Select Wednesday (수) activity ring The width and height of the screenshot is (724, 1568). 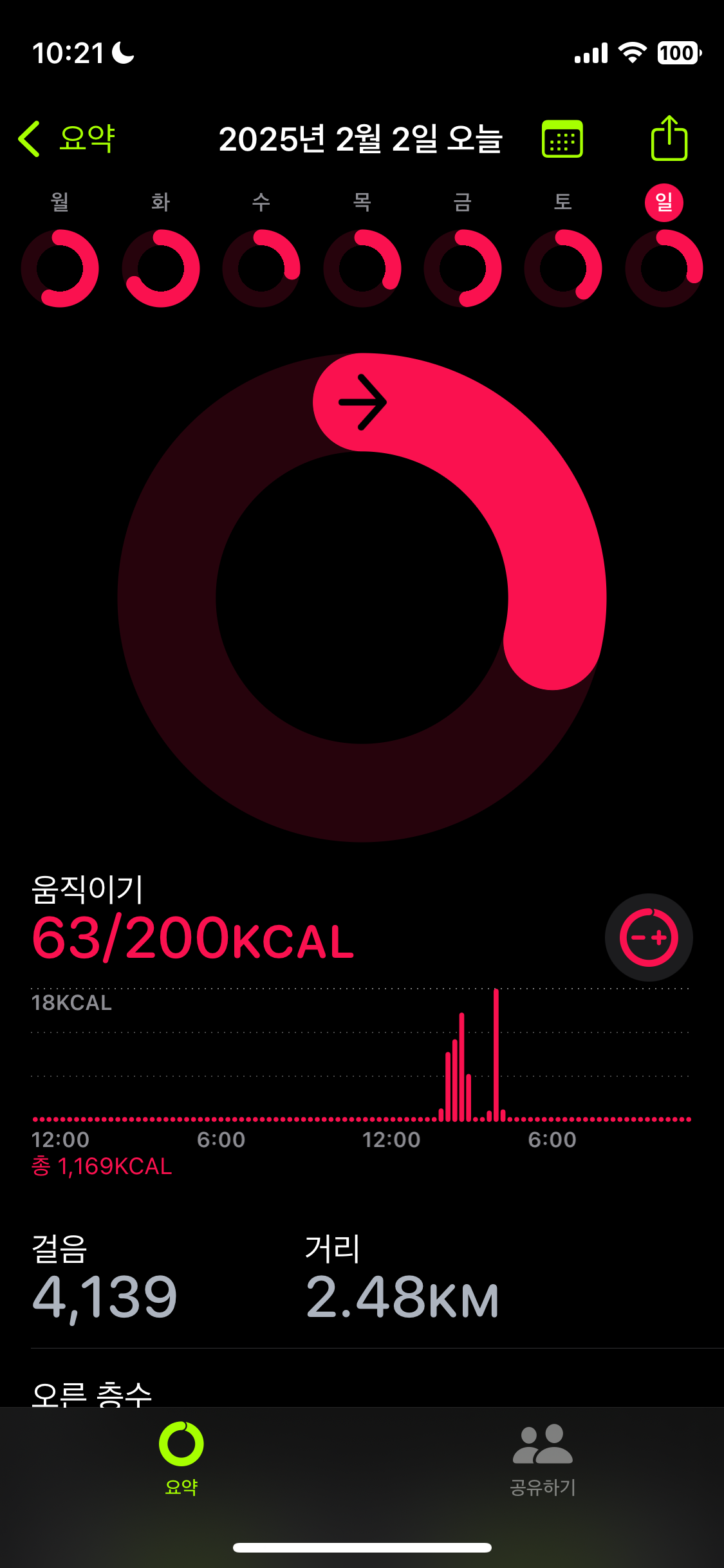(x=261, y=268)
